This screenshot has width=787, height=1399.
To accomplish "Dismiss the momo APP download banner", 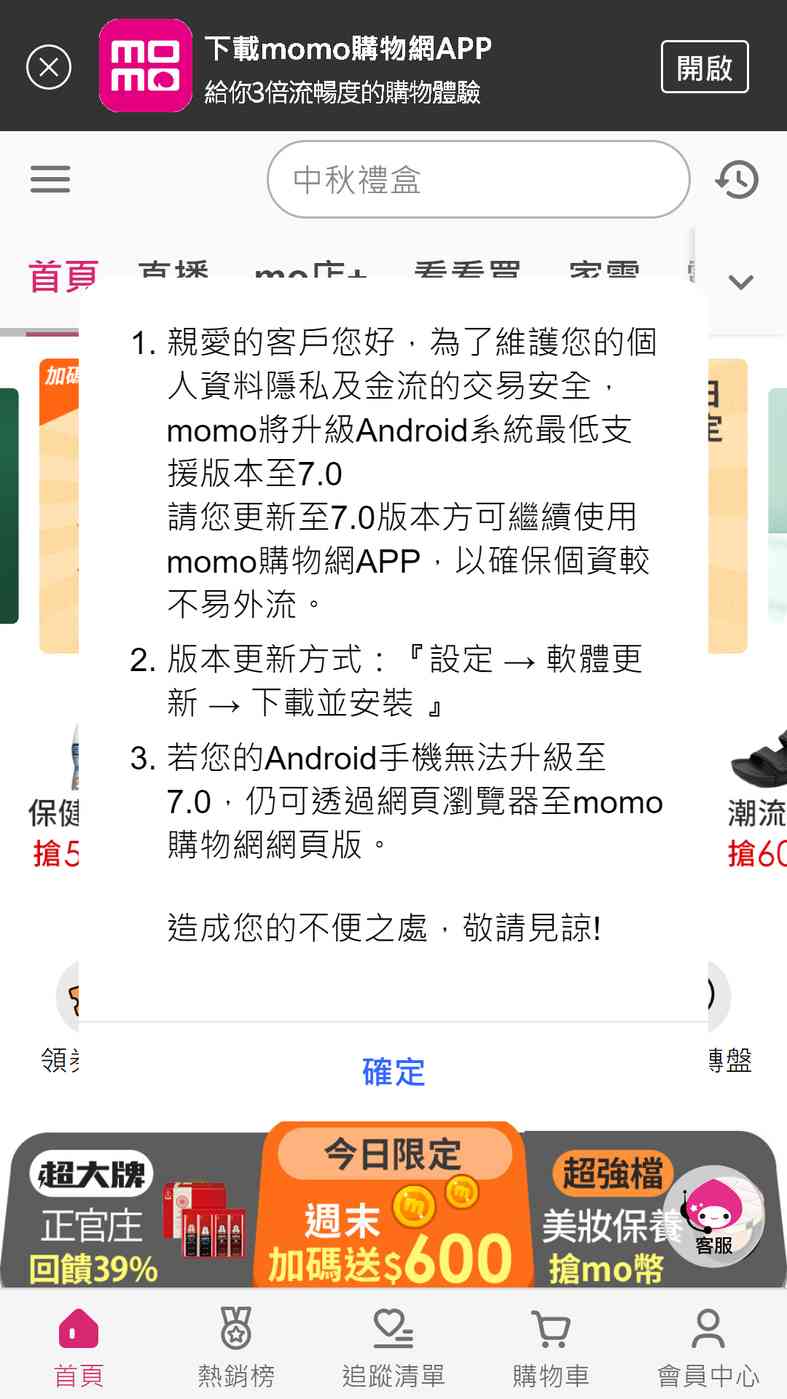I will tap(49, 68).
